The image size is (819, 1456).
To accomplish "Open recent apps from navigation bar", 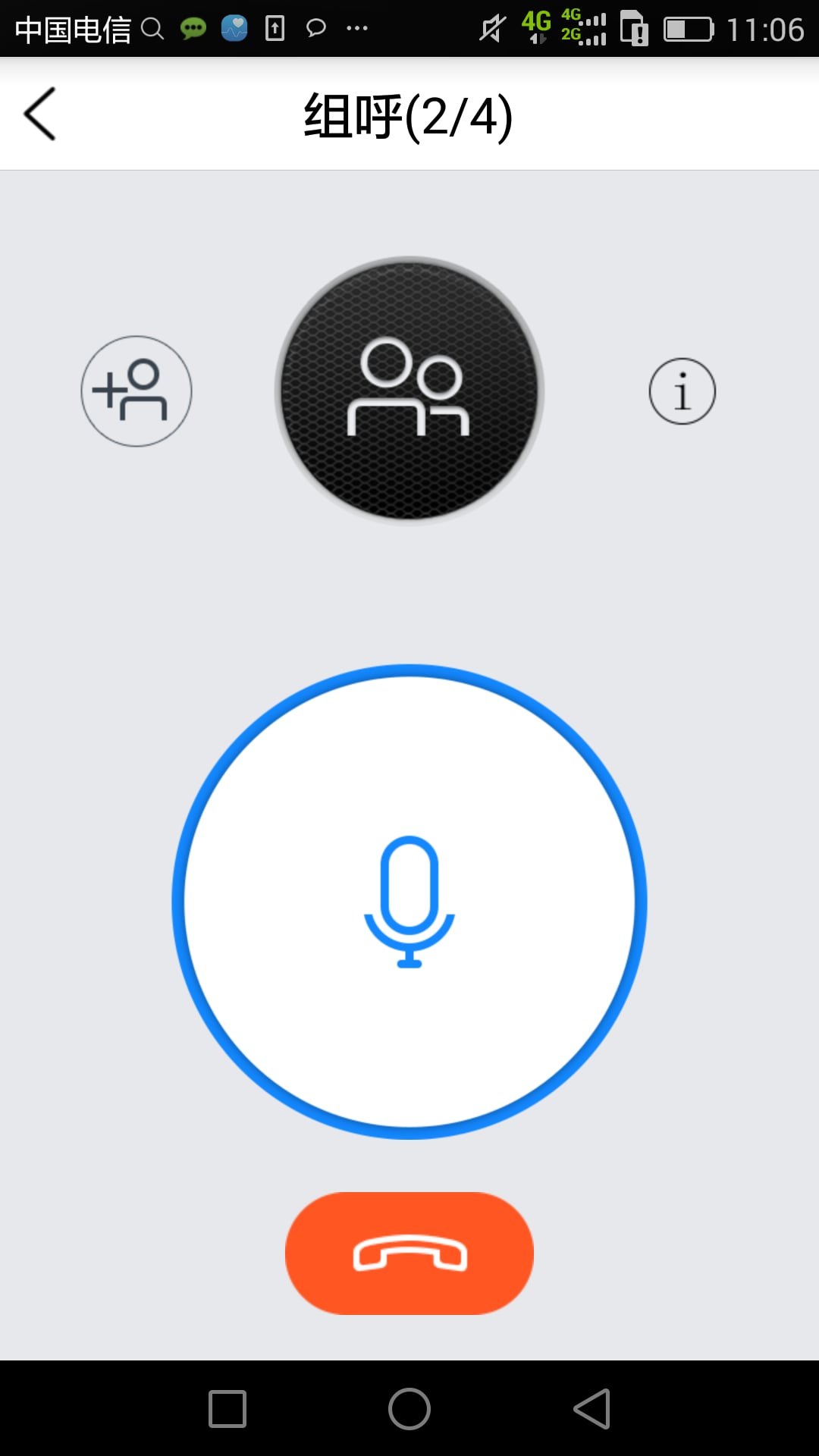I will [x=227, y=1409].
